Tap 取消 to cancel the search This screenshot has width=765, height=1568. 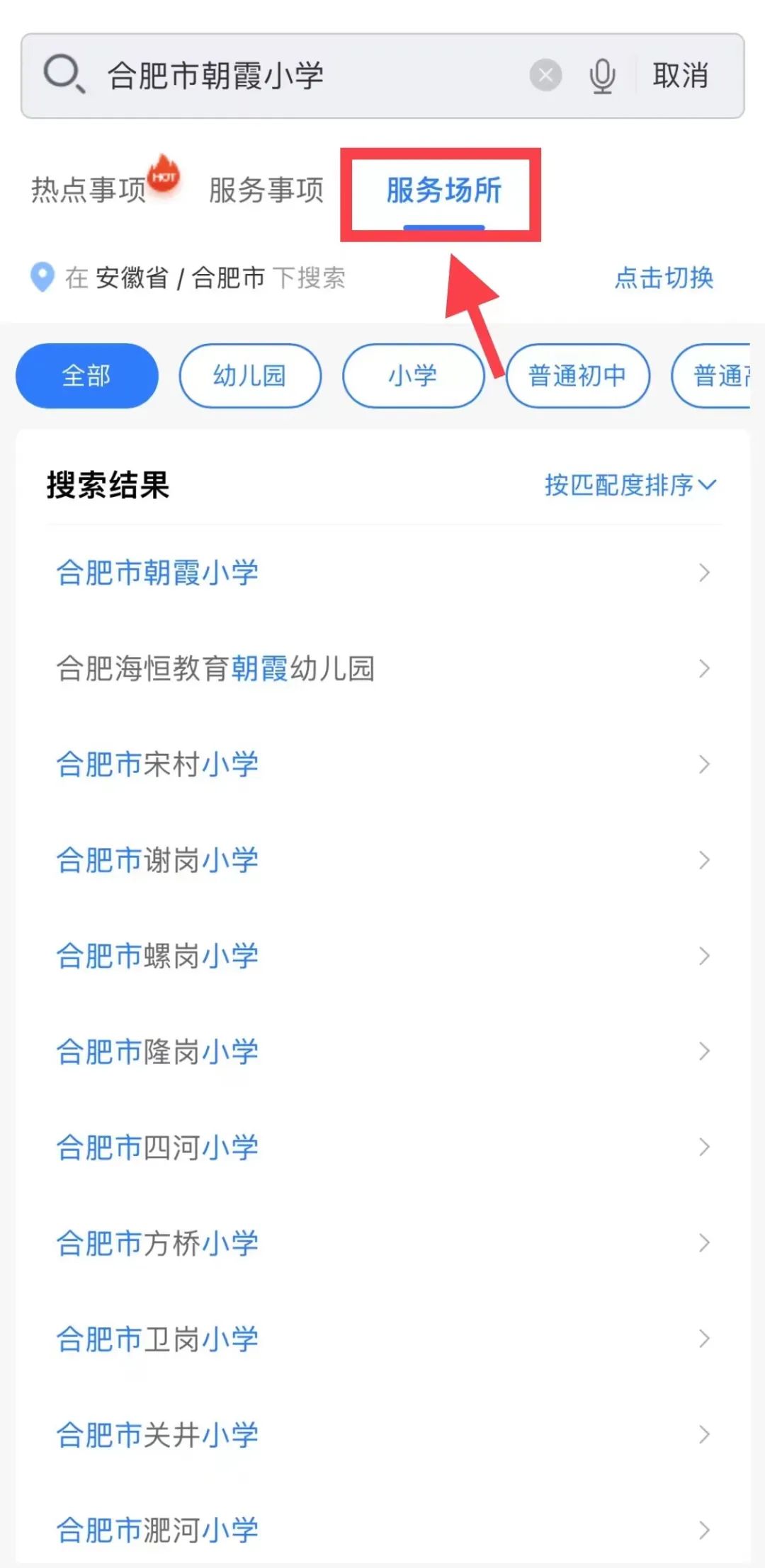[680, 76]
